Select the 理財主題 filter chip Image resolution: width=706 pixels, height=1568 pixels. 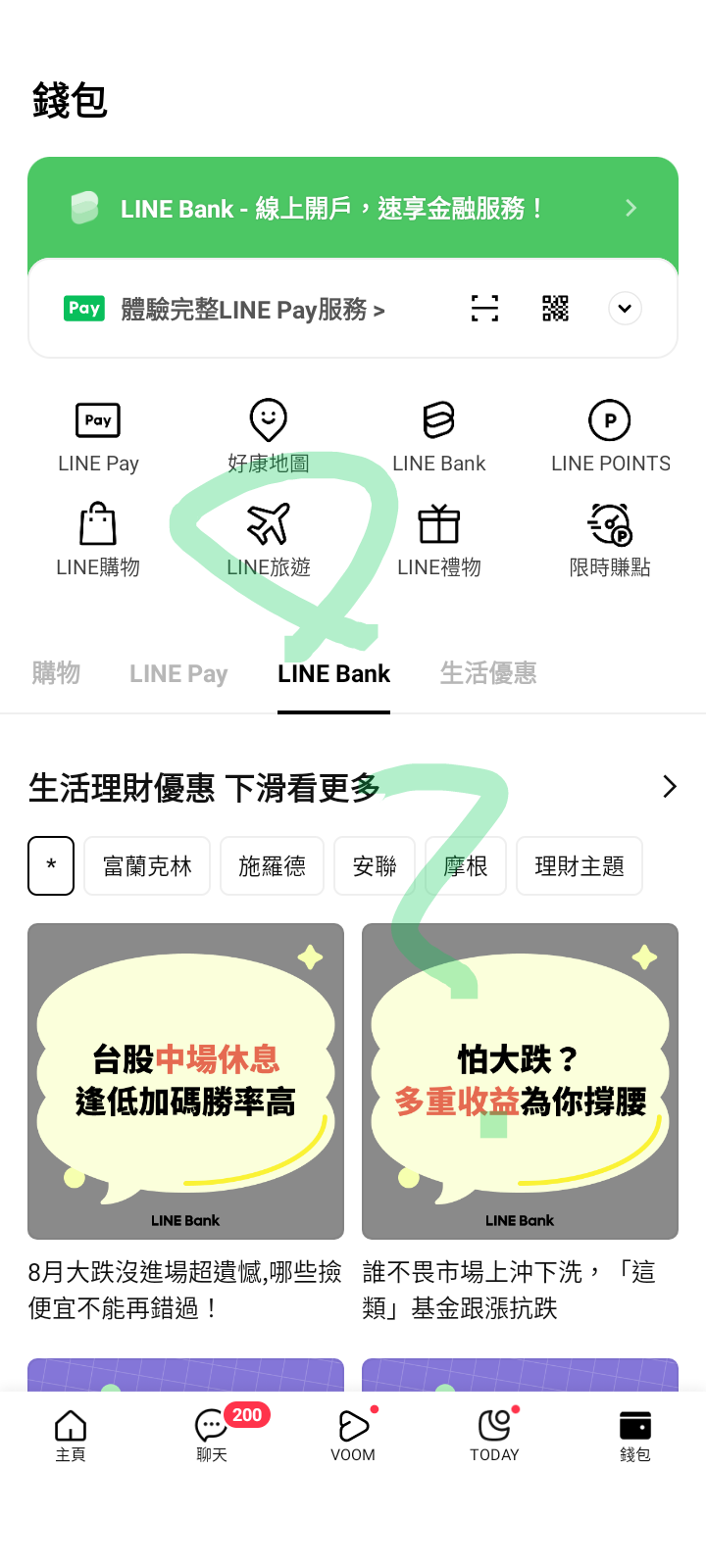pos(580,866)
